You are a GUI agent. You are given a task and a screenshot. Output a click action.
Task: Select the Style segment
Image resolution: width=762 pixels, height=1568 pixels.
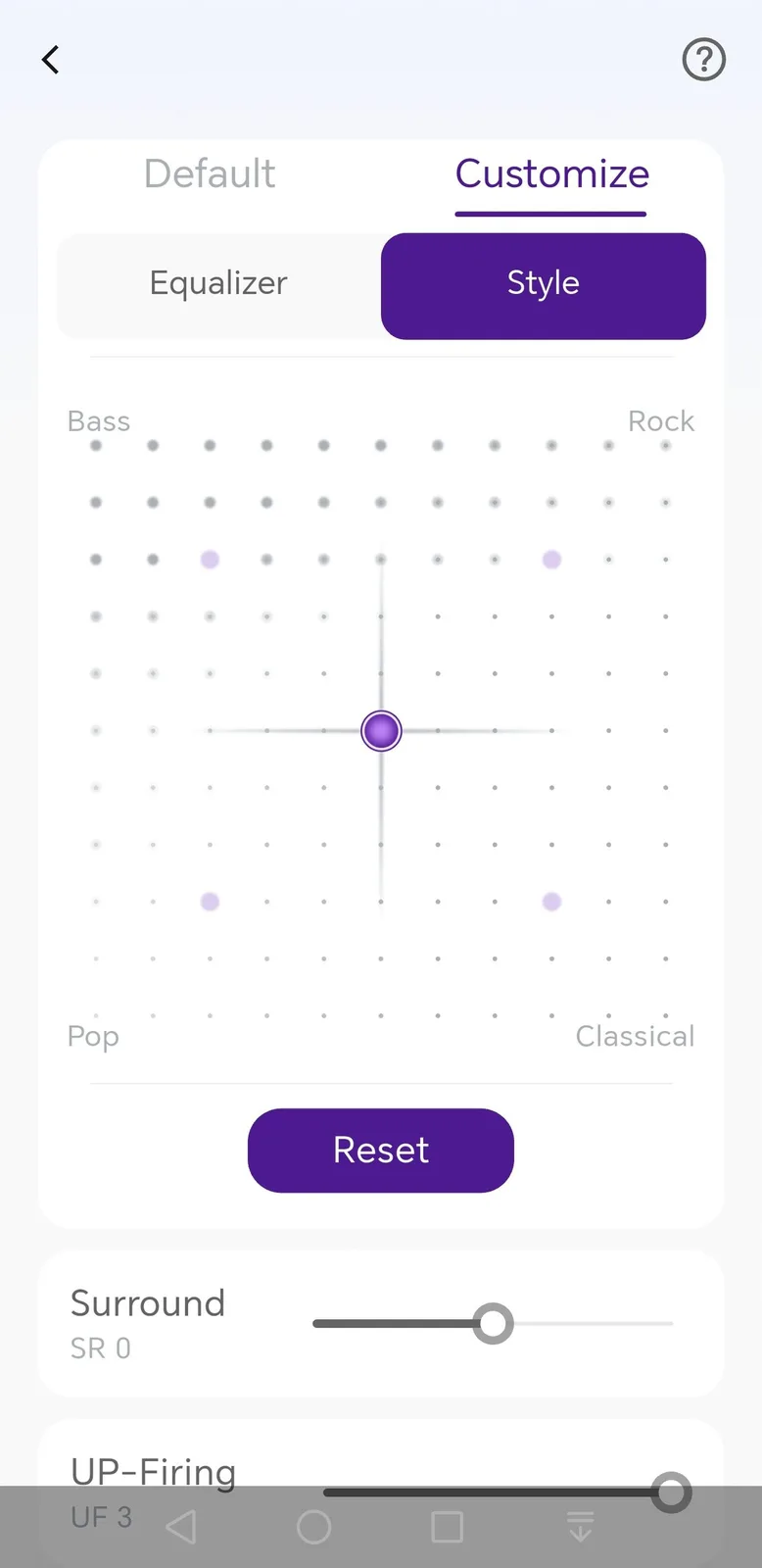tap(544, 284)
